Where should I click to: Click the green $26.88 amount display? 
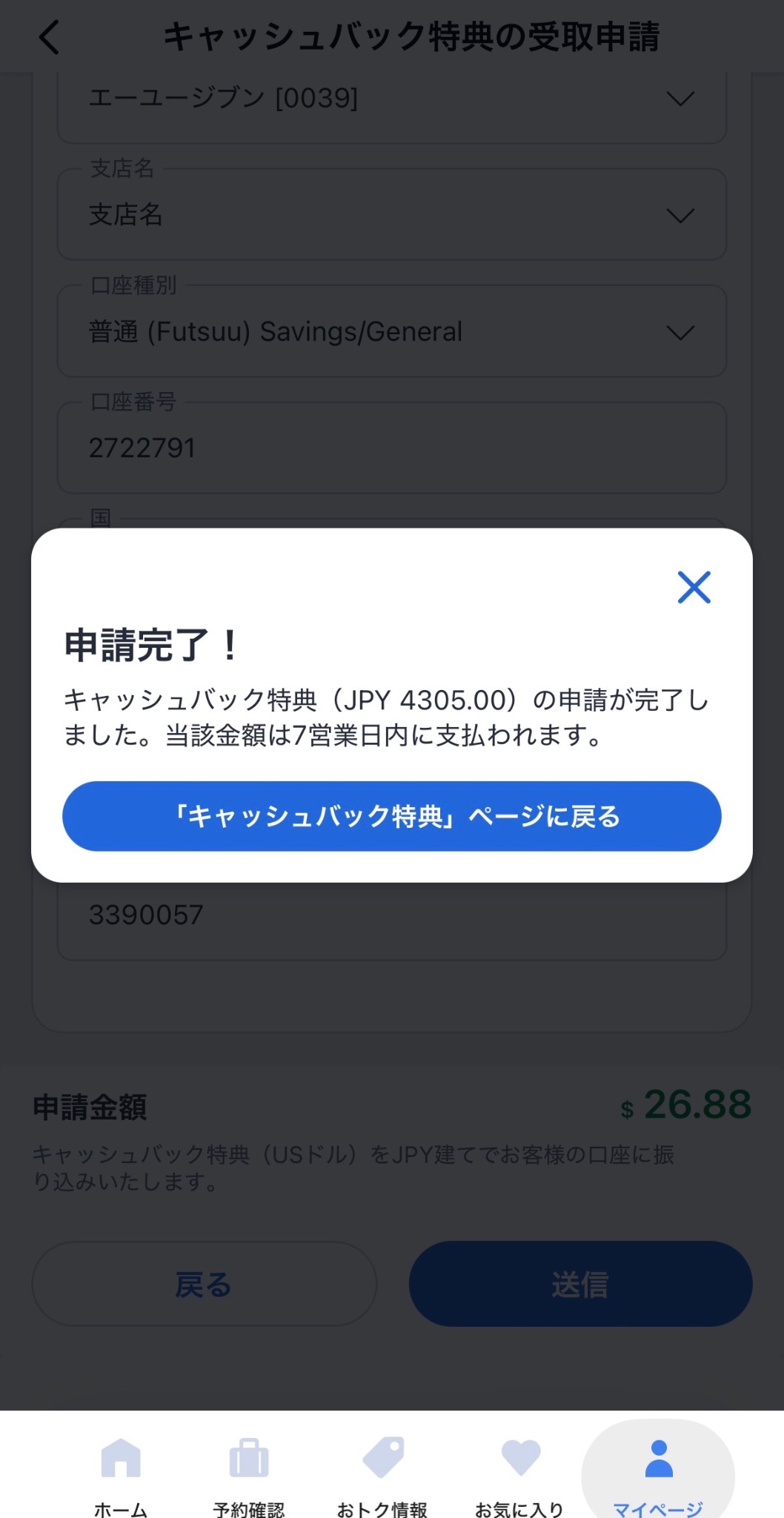pos(687,1107)
